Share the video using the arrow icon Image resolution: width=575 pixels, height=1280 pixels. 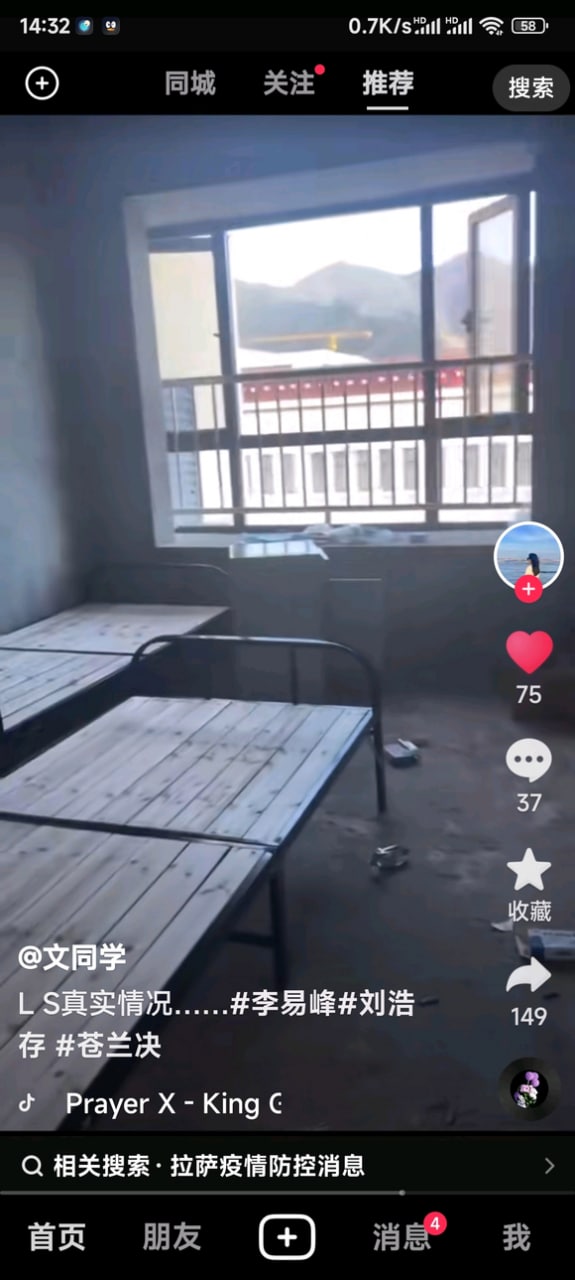[529, 976]
